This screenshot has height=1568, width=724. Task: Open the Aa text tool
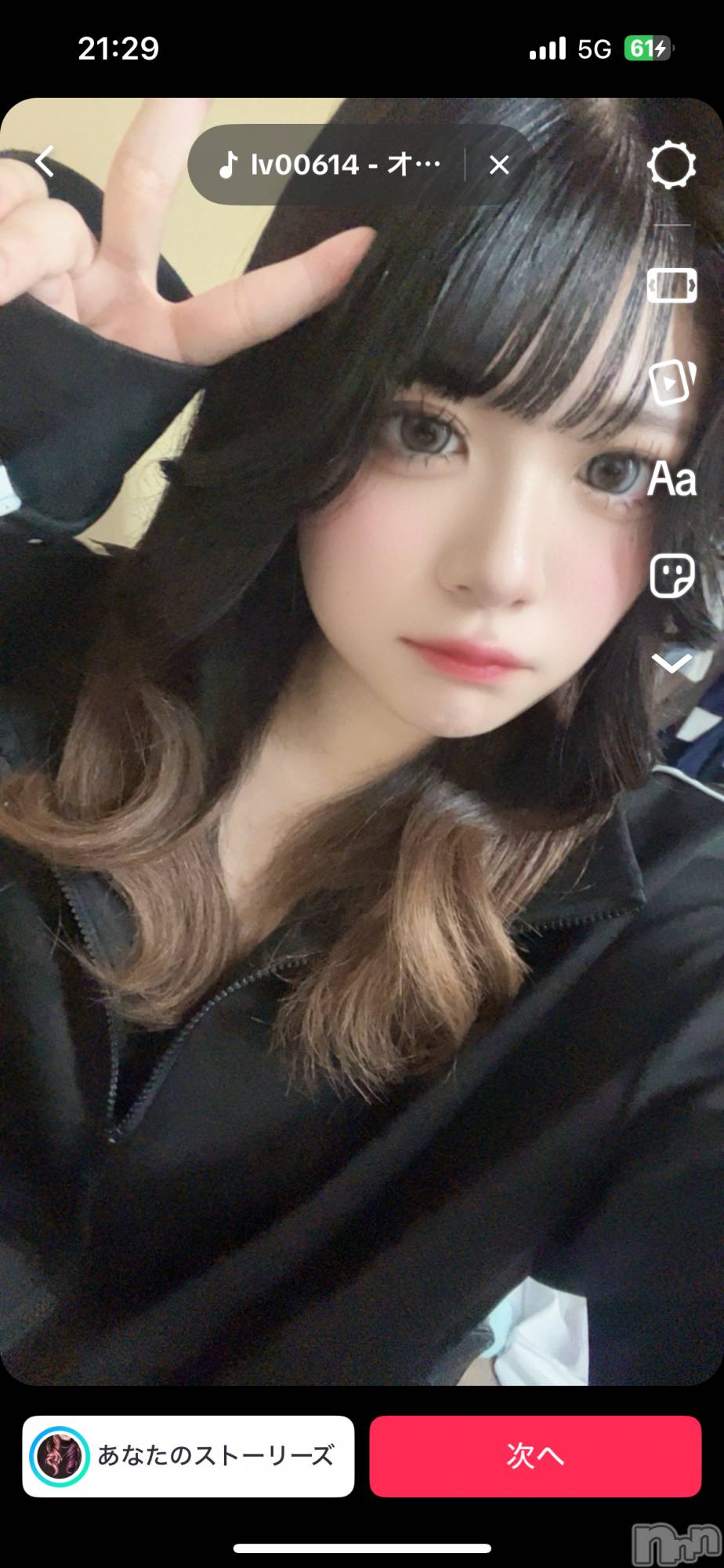tap(672, 480)
